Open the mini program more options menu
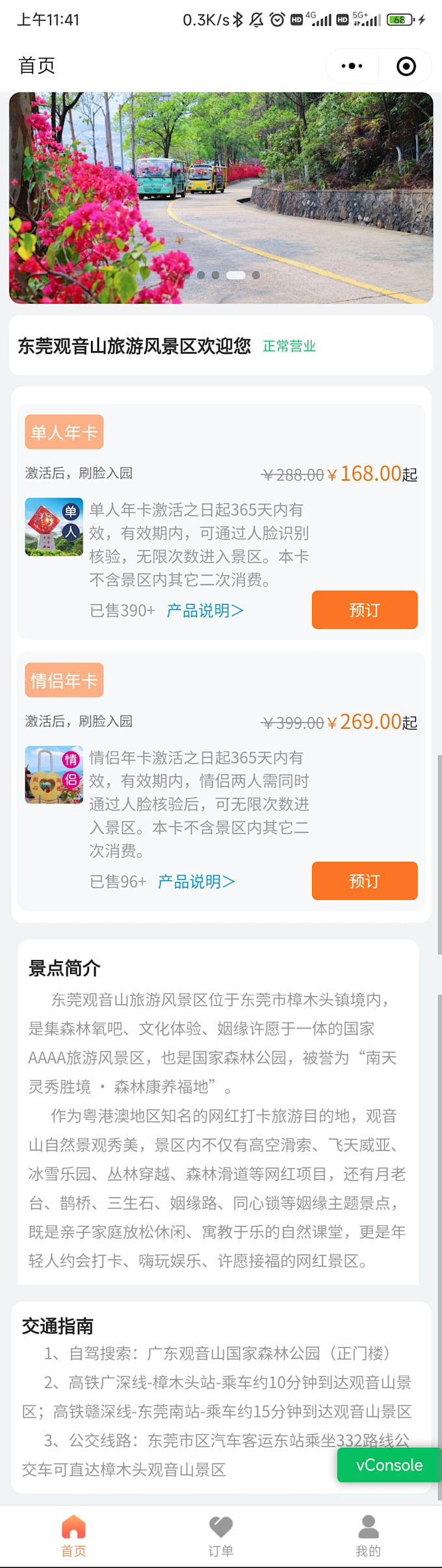 pos(352,66)
